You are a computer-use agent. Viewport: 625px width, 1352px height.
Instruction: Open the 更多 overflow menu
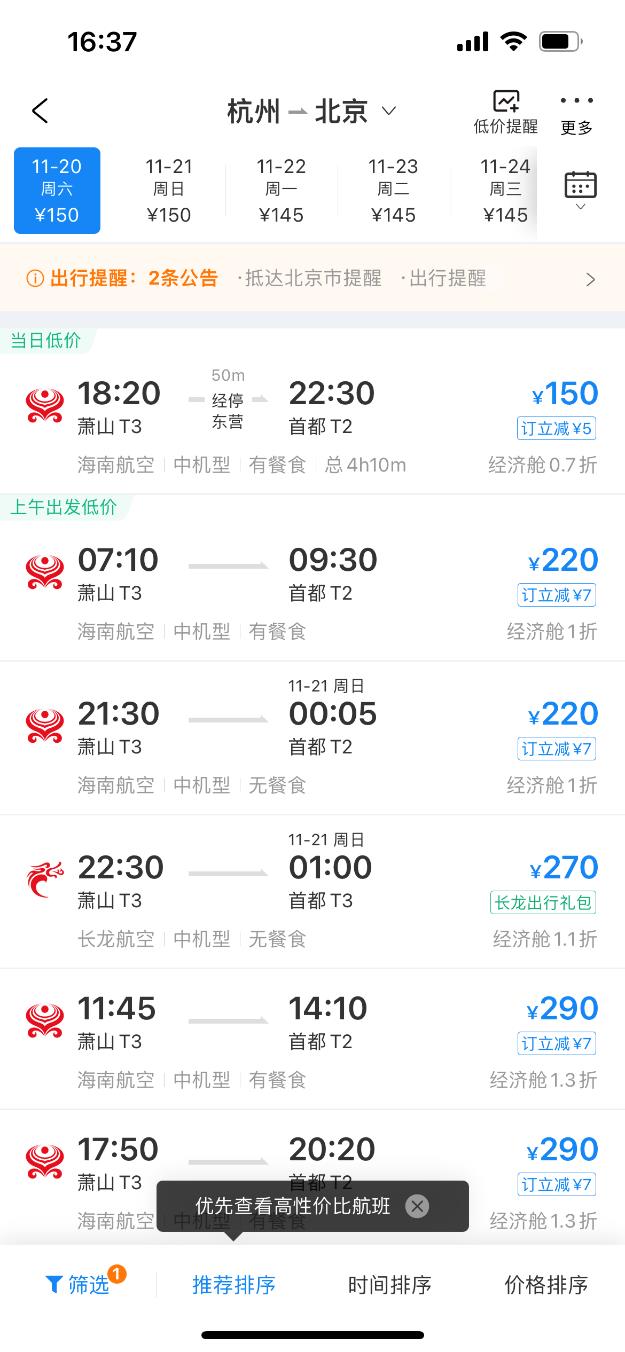coord(577,112)
